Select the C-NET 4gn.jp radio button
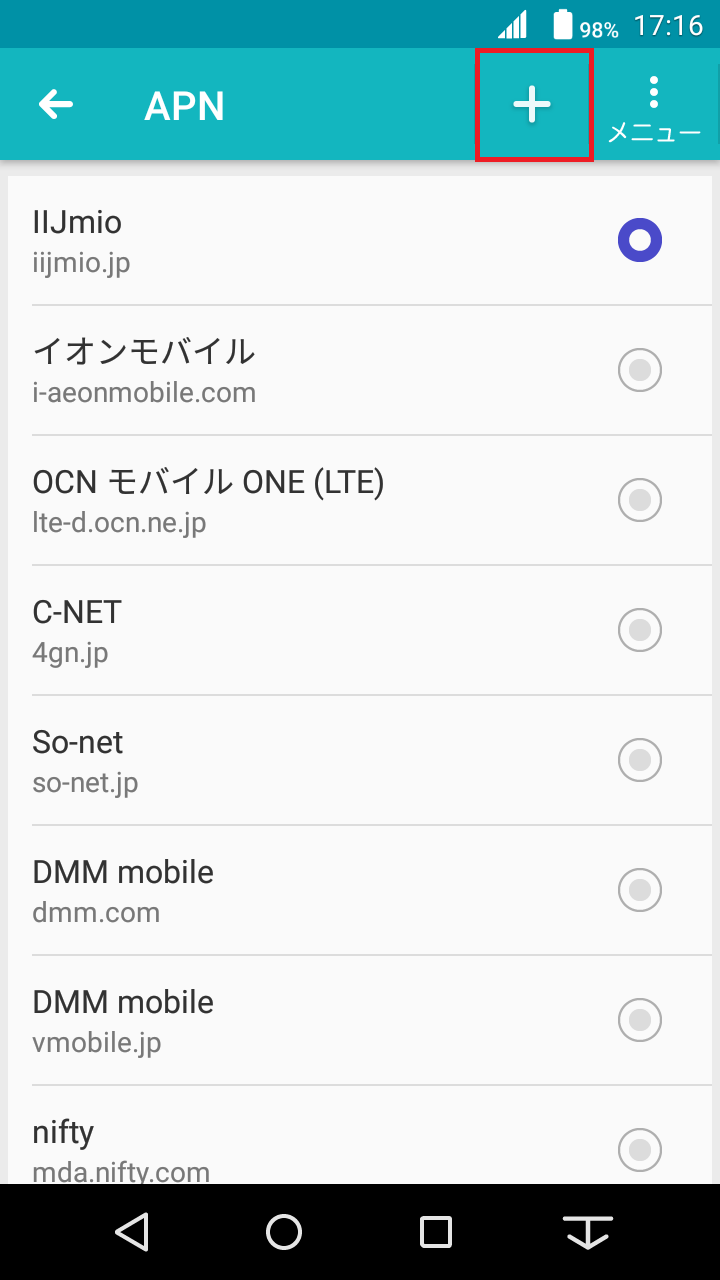The image size is (720, 1280). pyautogui.click(x=639, y=630)
